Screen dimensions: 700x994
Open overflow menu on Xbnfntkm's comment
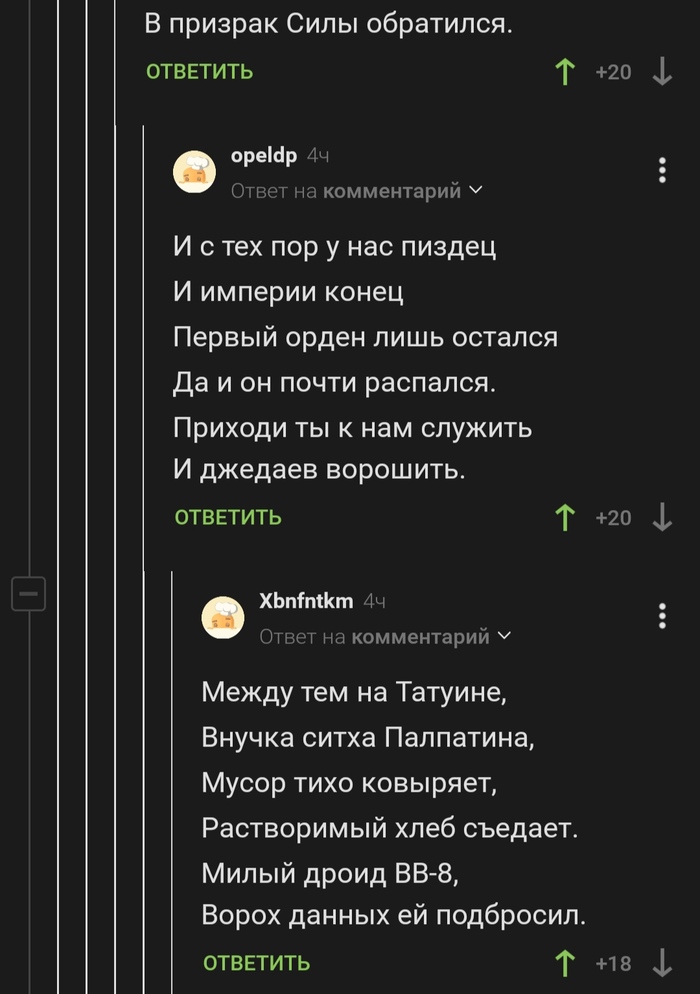coord(662,616)
